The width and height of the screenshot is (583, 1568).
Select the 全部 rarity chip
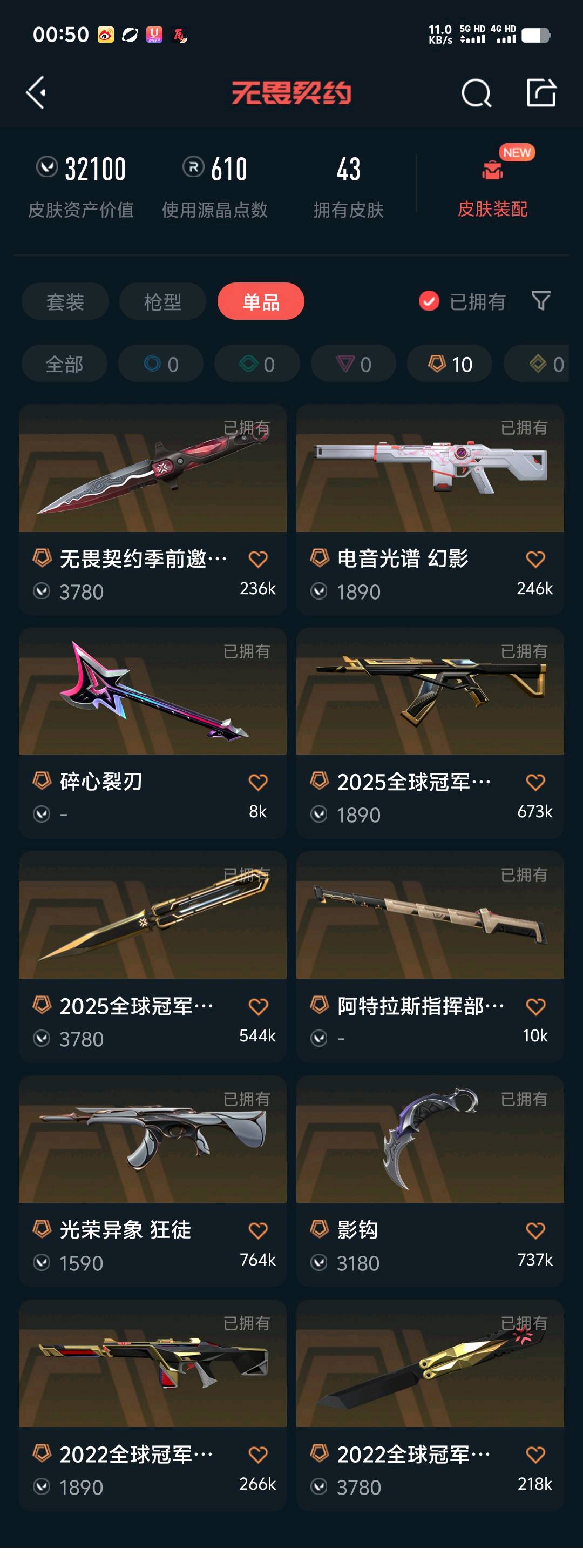point(64,364)
